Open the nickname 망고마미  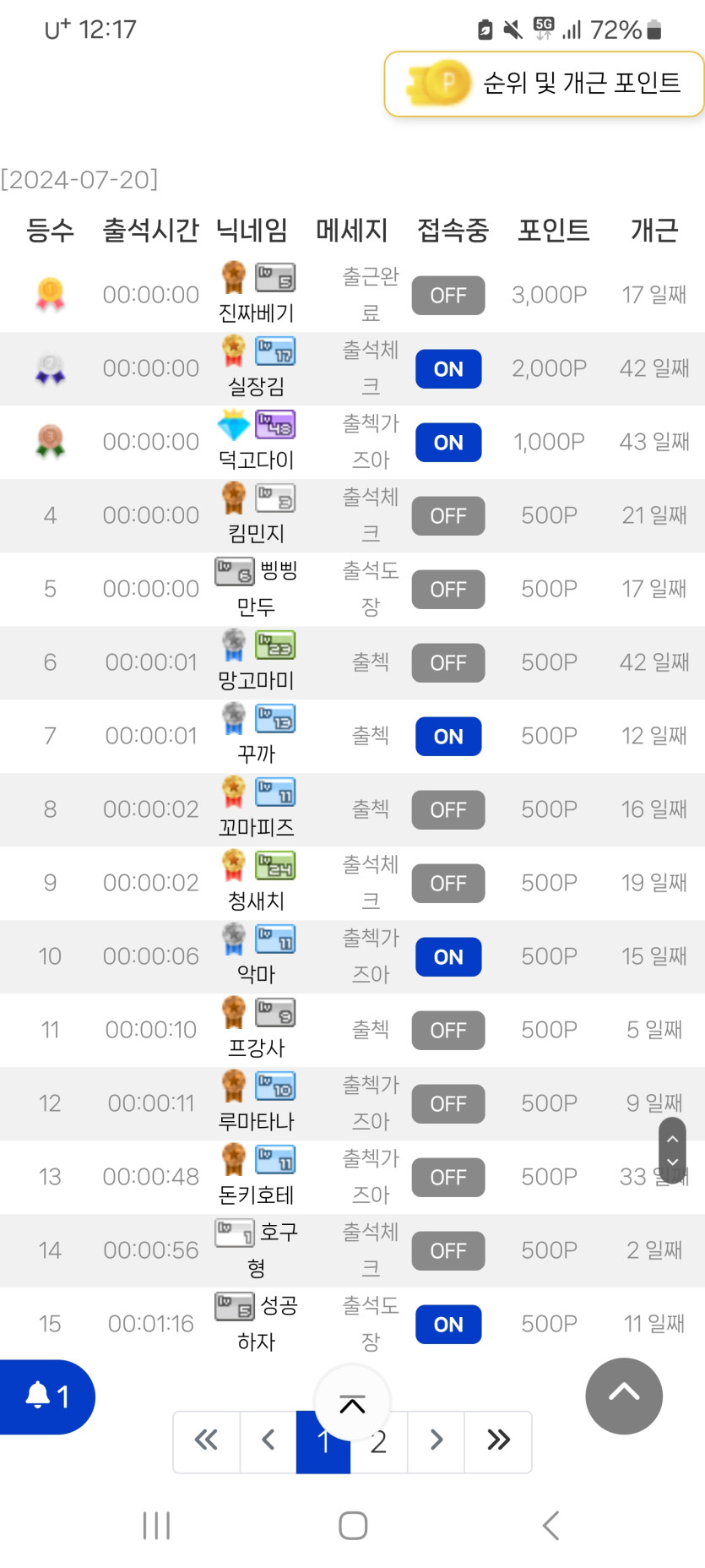(x=257, y=681)
